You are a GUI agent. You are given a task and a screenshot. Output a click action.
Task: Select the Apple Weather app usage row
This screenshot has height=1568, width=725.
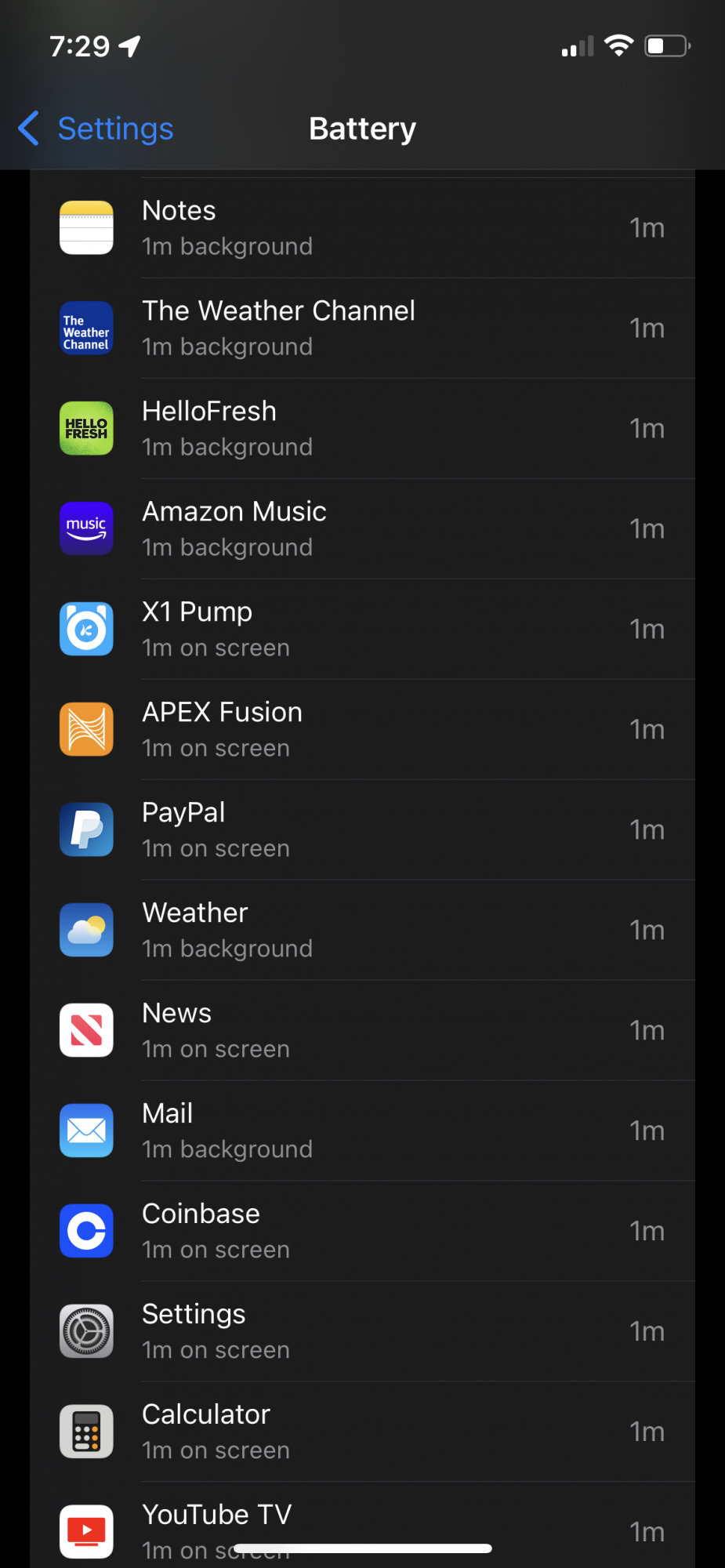tap(362, 931)
